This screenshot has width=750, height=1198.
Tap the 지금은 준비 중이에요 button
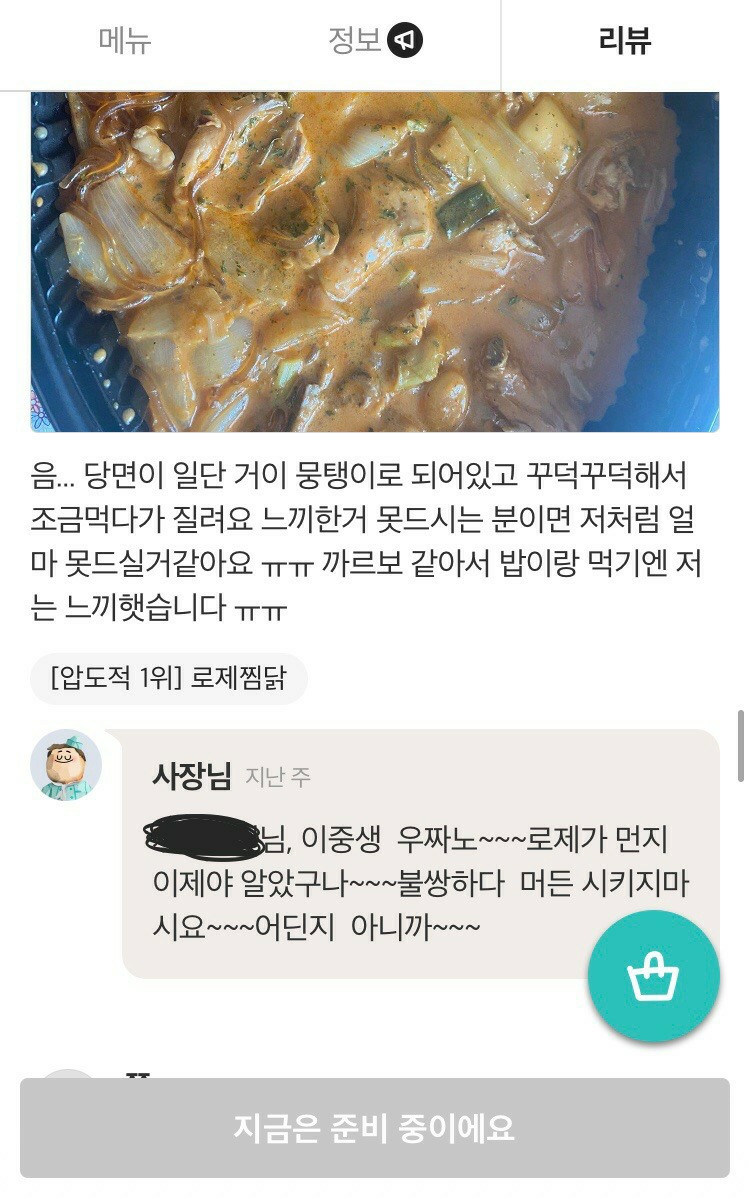tap(374, 1128)
